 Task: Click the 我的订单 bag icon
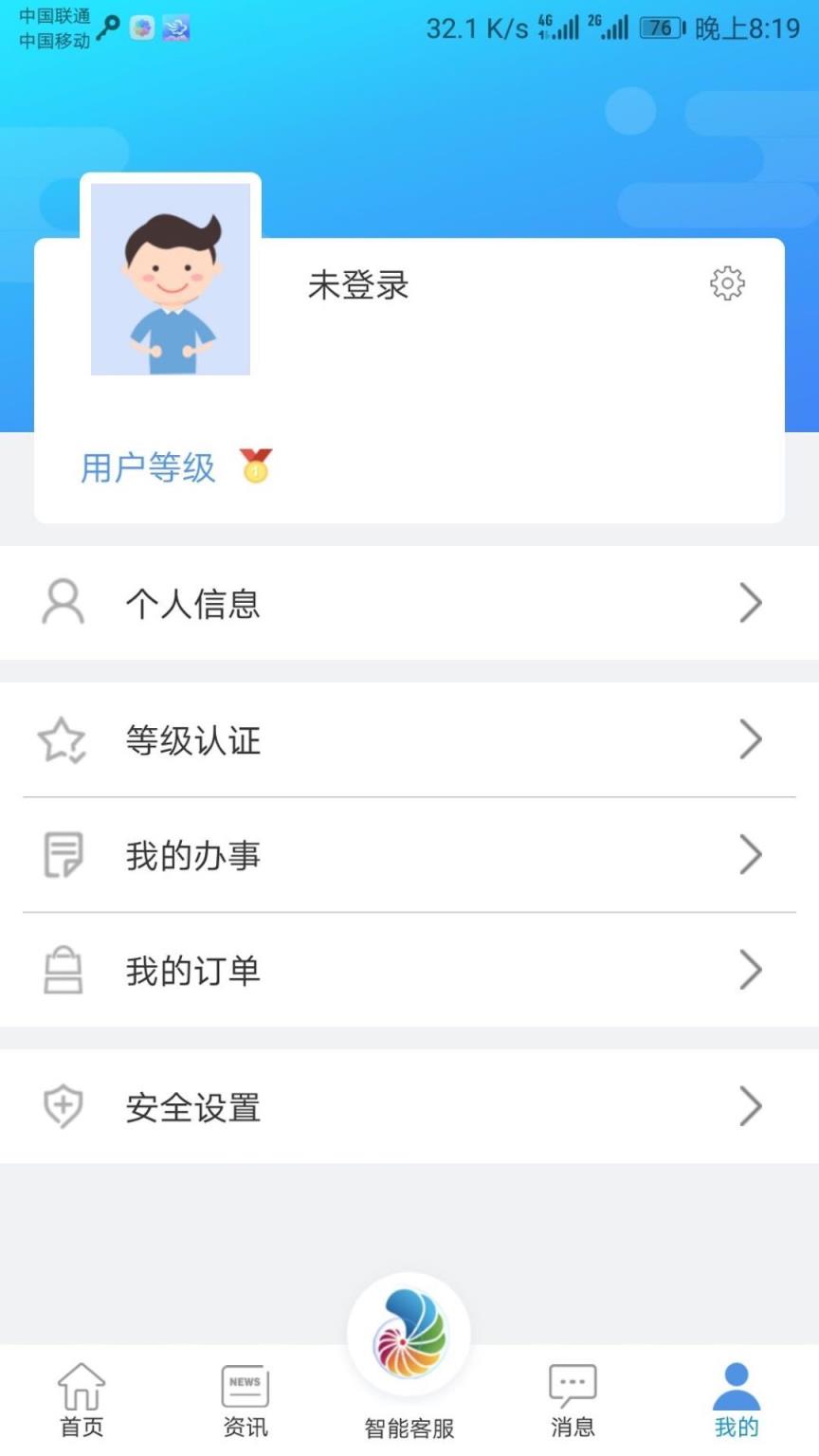[x=63, y=970]
